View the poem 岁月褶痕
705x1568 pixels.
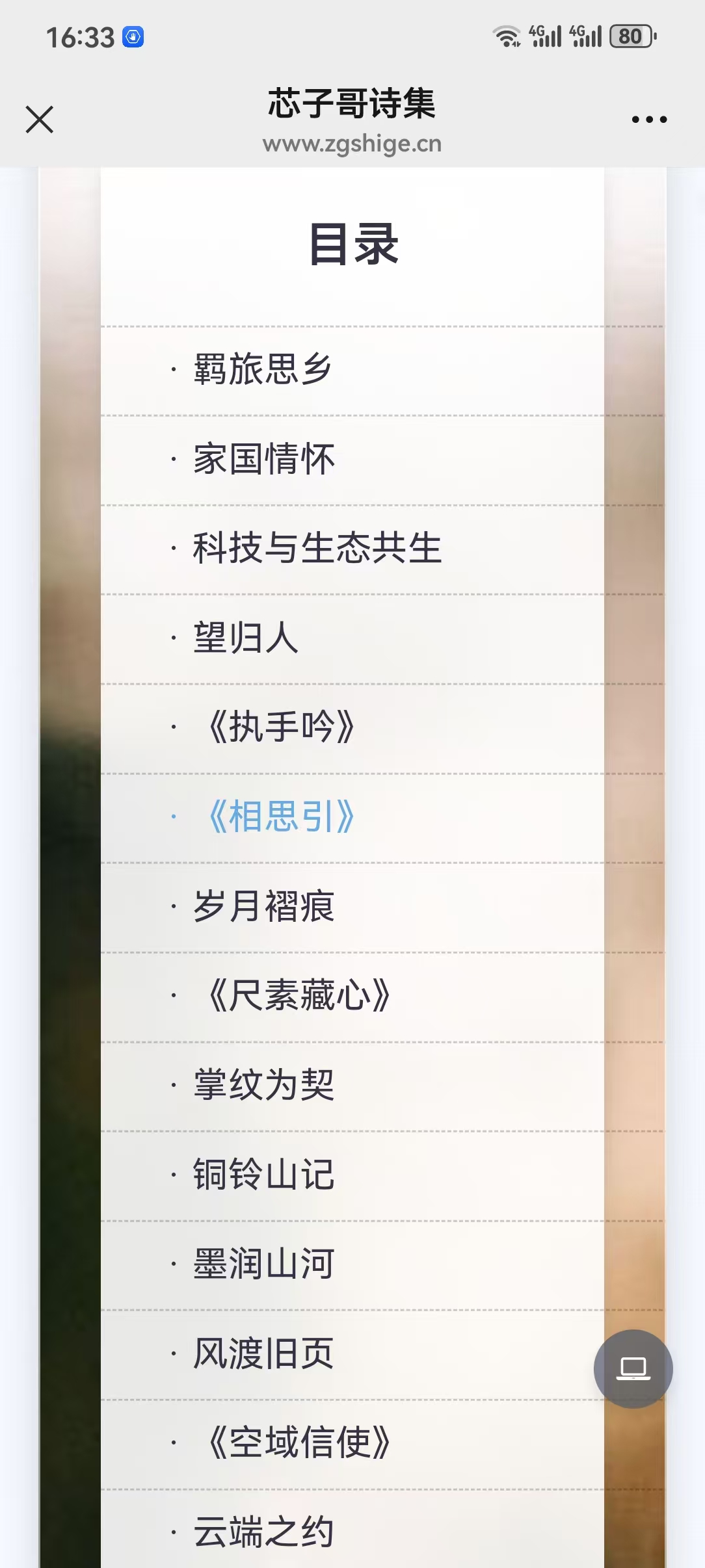tap(263, 906)
